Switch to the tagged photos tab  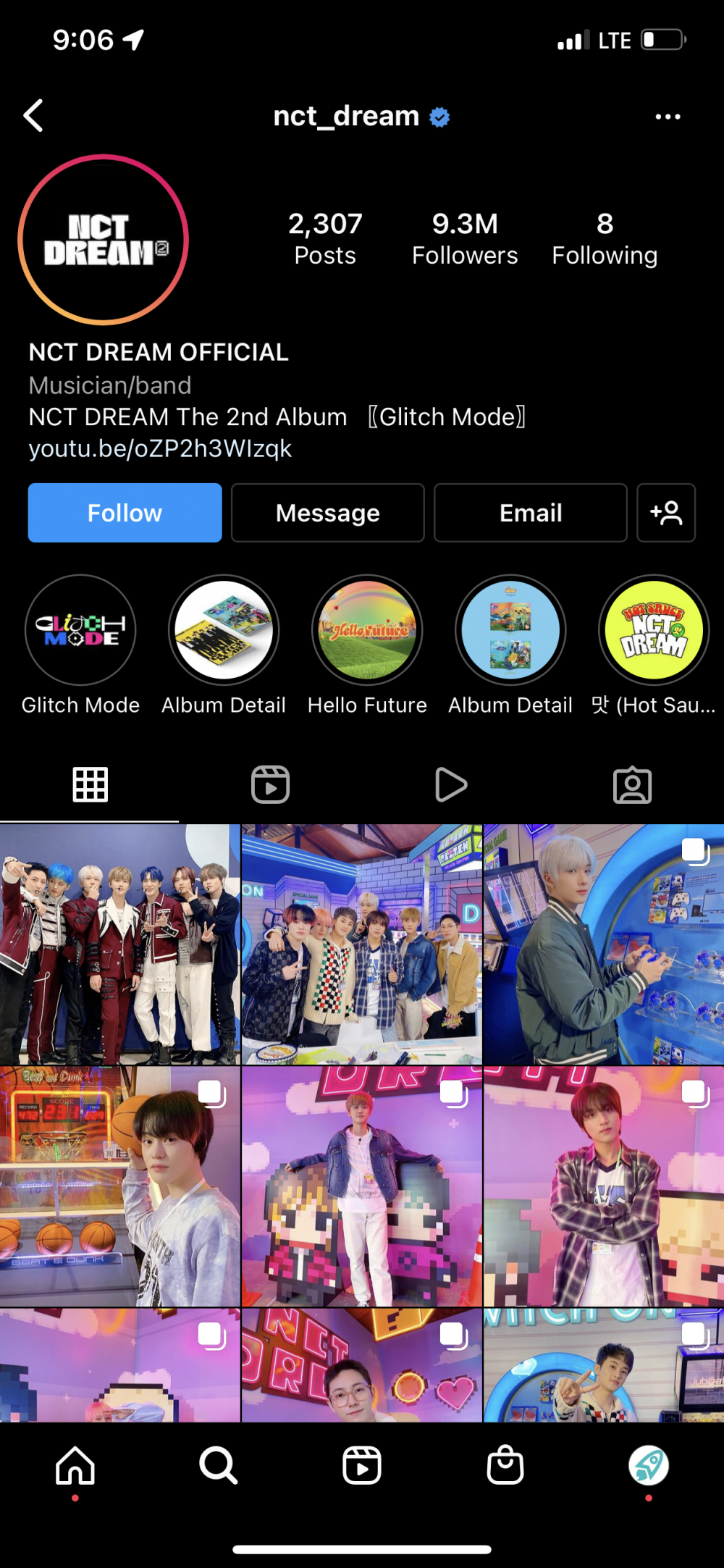(632, 784)
